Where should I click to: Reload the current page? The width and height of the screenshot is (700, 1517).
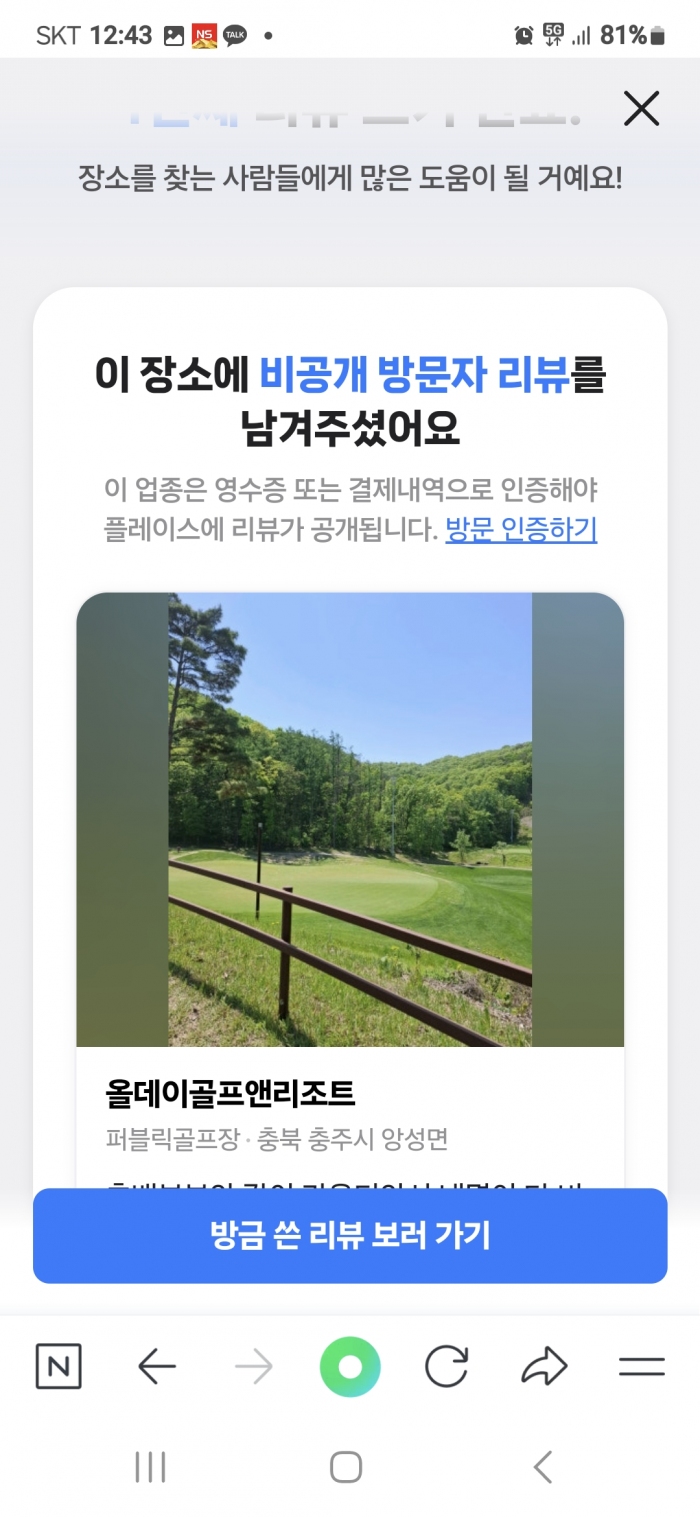tap(446, 1367)
